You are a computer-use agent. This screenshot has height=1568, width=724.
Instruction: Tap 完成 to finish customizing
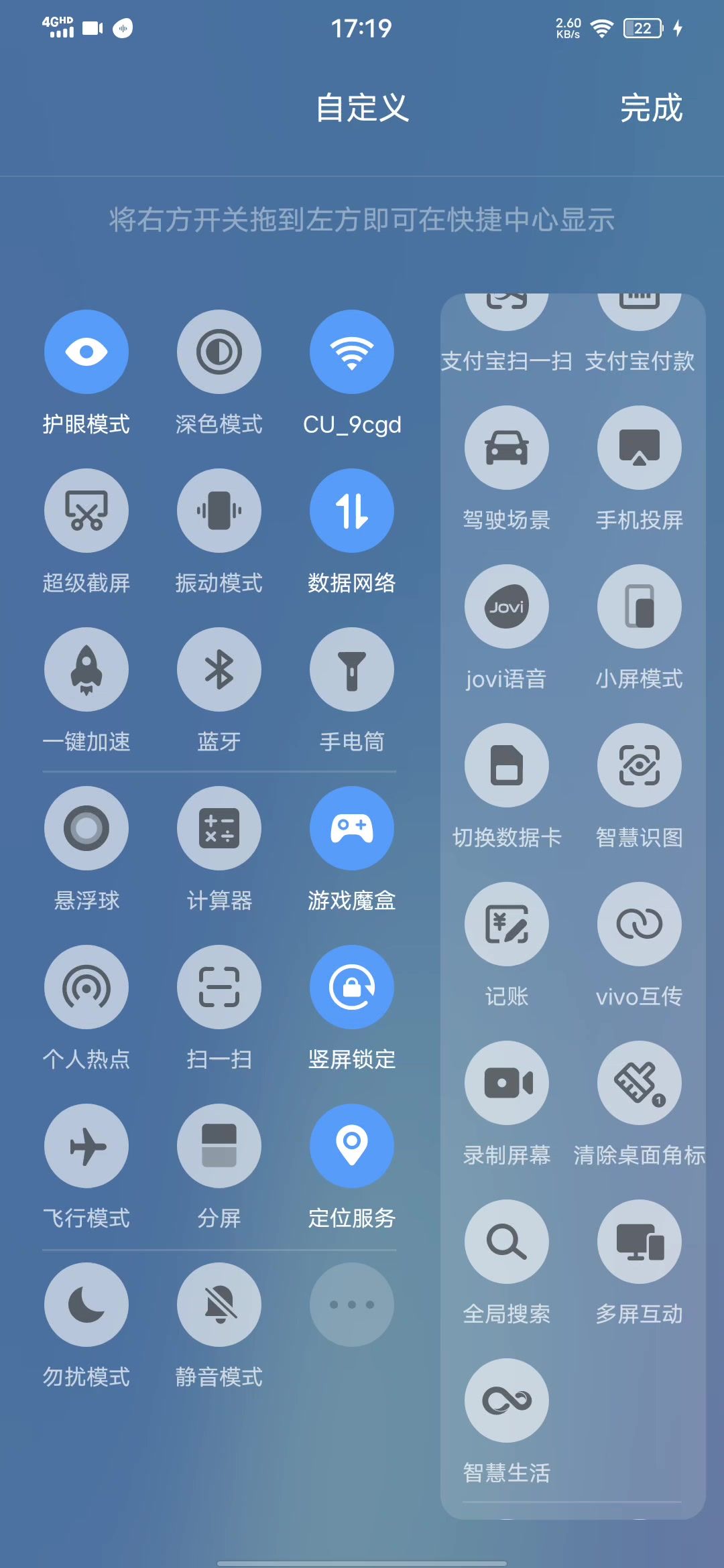point(651,108)
